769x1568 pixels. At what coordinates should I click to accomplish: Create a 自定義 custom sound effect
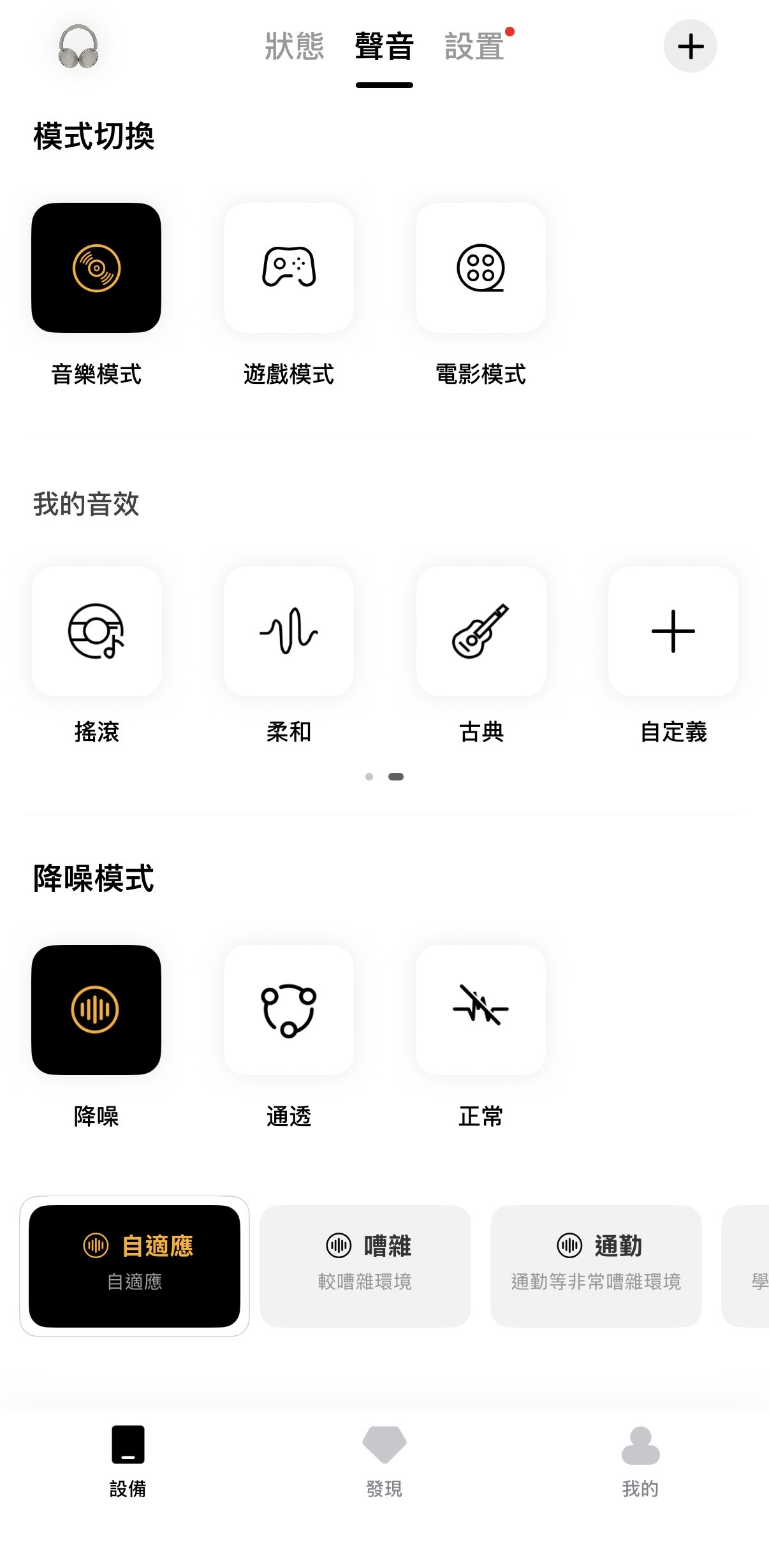point(673,631)
